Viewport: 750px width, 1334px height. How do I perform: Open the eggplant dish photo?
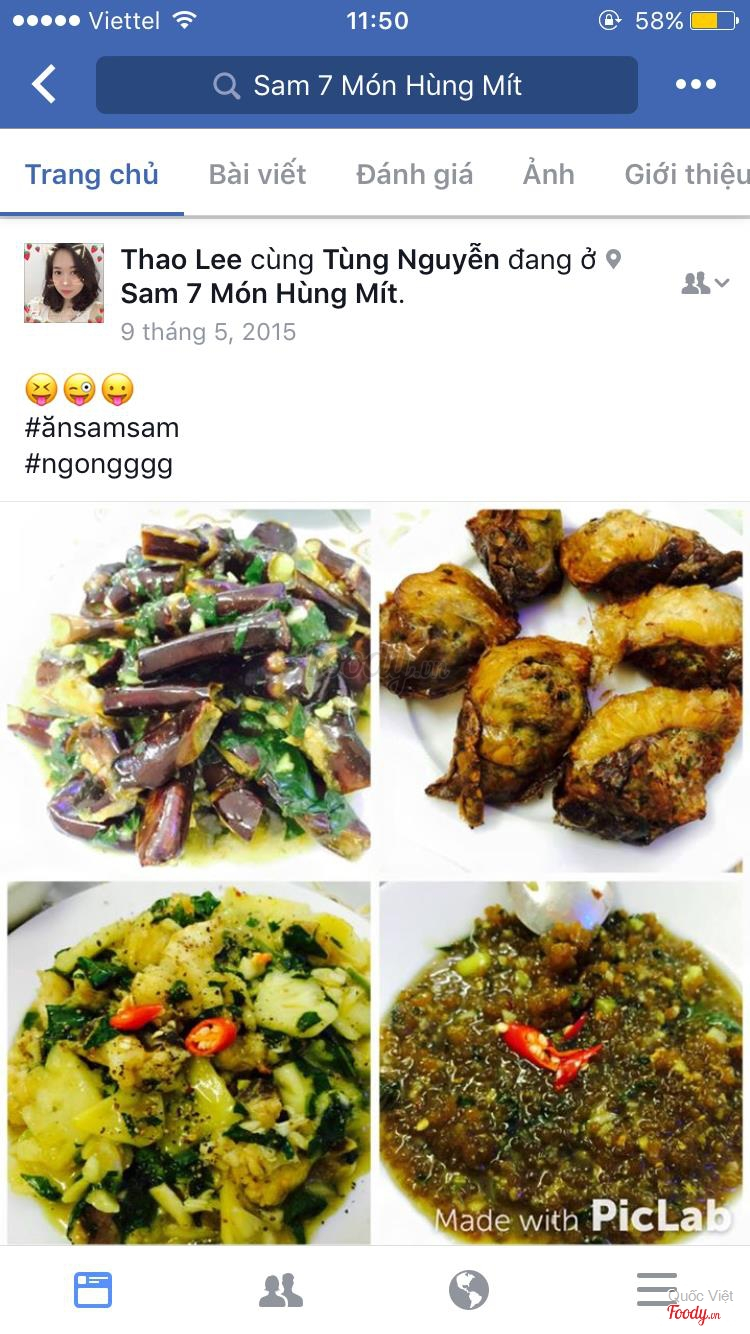(189, 690)
